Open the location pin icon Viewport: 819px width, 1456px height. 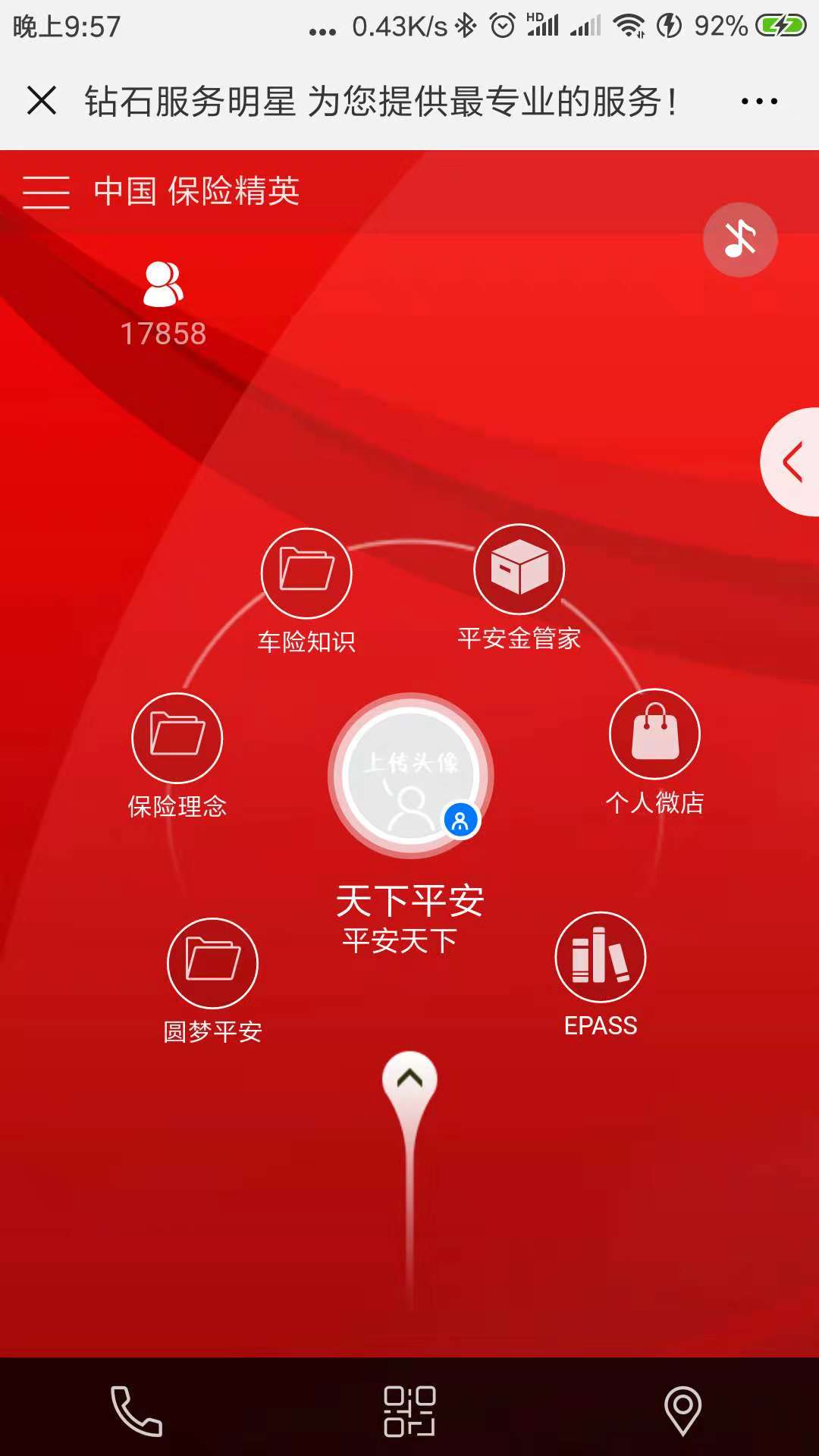coord(682,1410)
